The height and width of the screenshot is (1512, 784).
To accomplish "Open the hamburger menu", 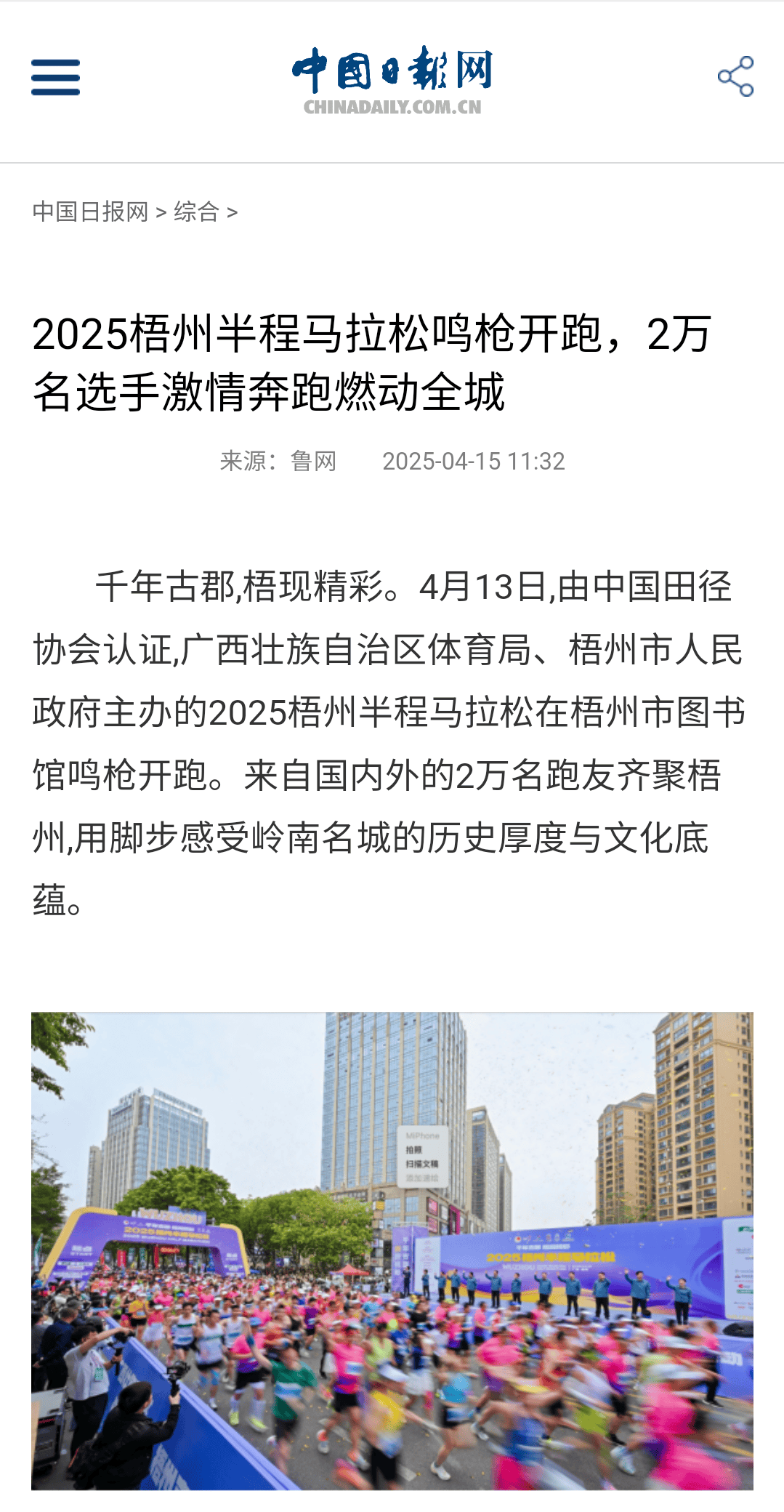I will (55, 77).
